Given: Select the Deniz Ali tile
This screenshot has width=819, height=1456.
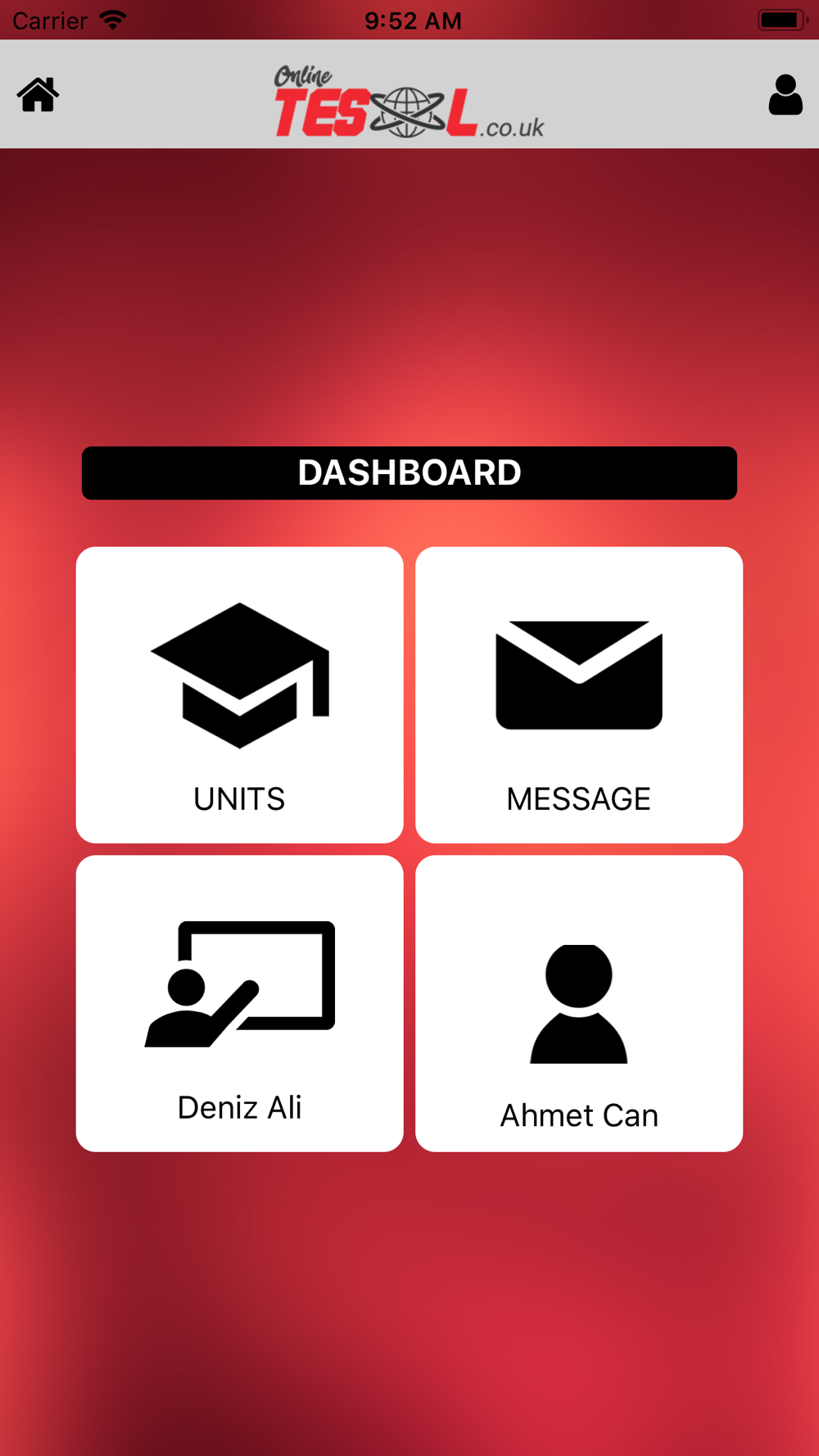Looking at the screenshot, I should 240,1004.
